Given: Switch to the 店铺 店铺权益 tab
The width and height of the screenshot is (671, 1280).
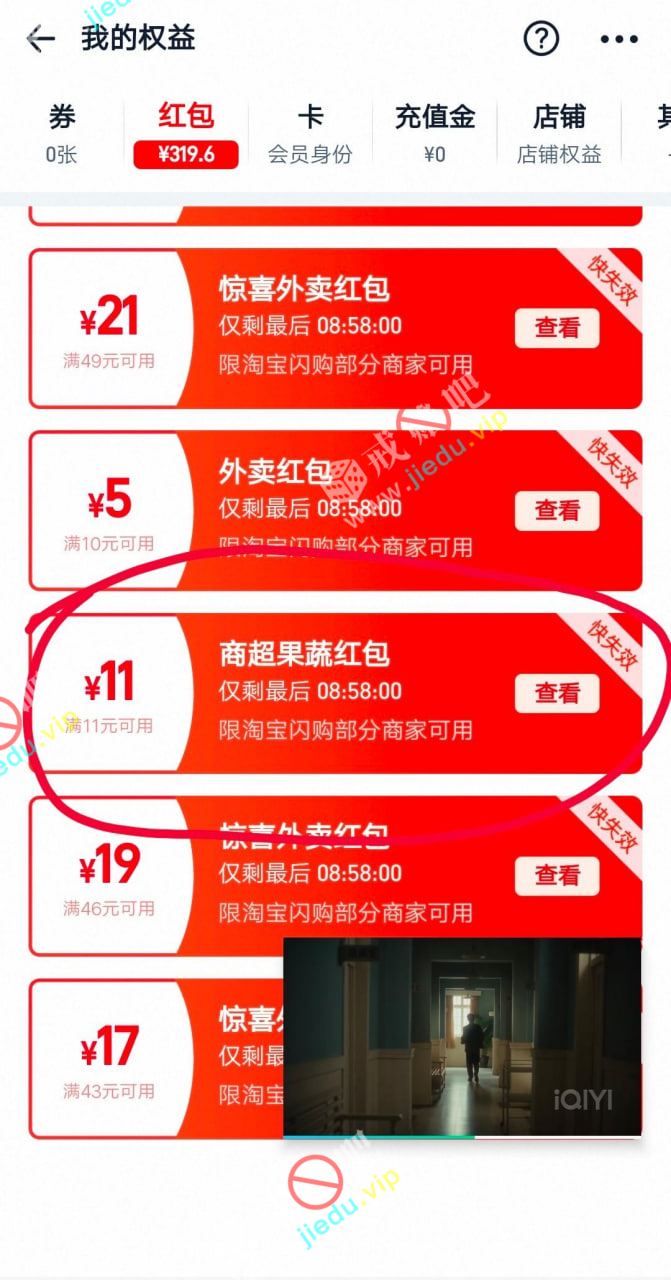Looking at the screenshot, I should [x=559, y=133].
